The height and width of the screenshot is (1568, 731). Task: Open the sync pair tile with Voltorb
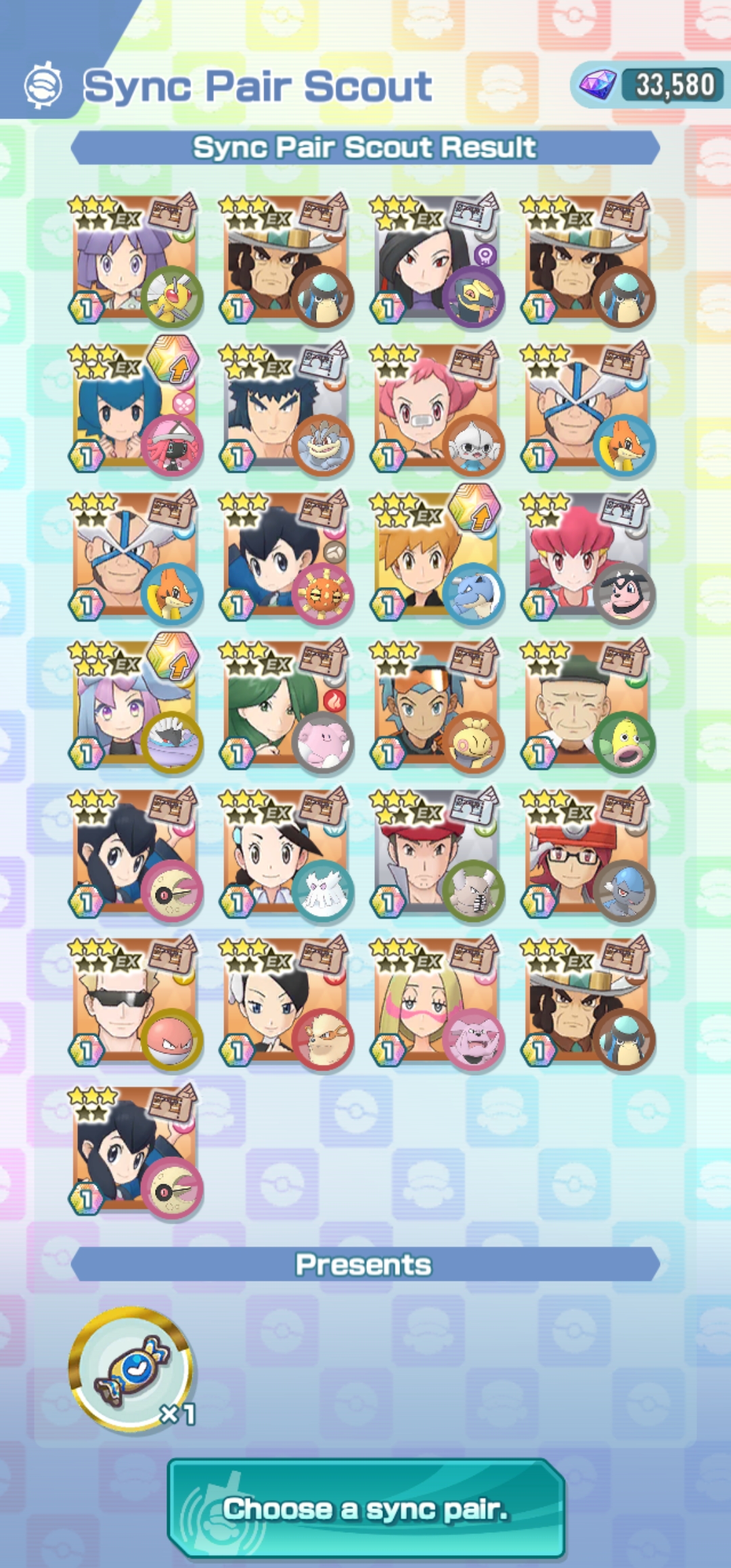(x=134, y=1001)
